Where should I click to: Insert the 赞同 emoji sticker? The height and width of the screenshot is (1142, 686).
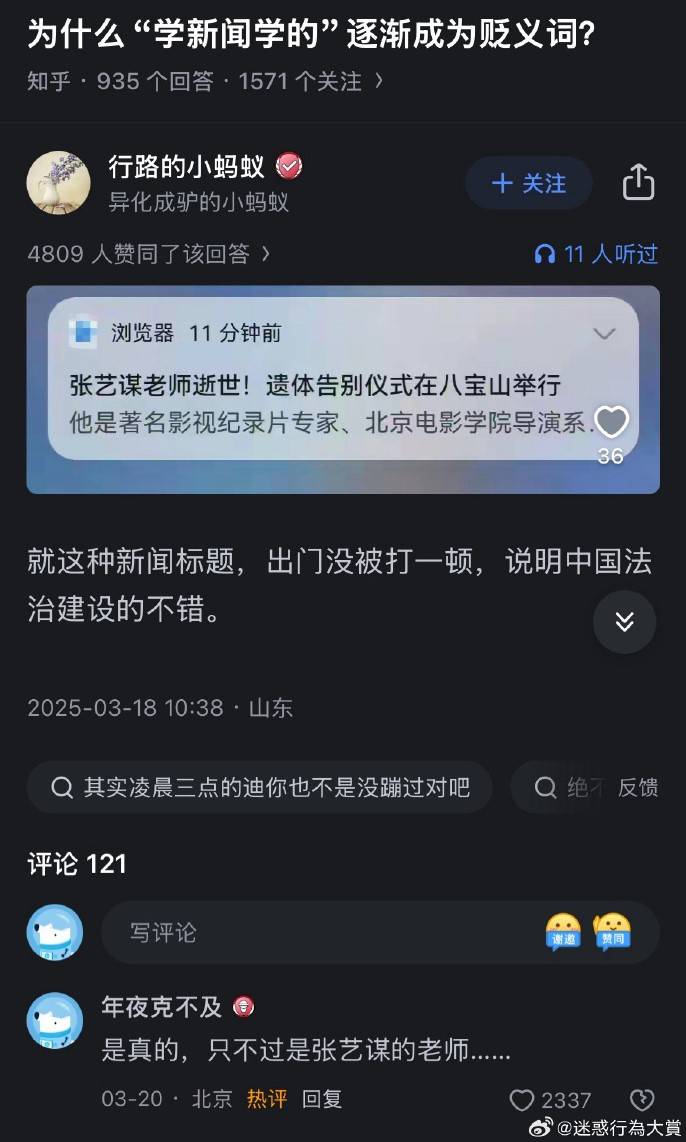(x=612, y=932)
